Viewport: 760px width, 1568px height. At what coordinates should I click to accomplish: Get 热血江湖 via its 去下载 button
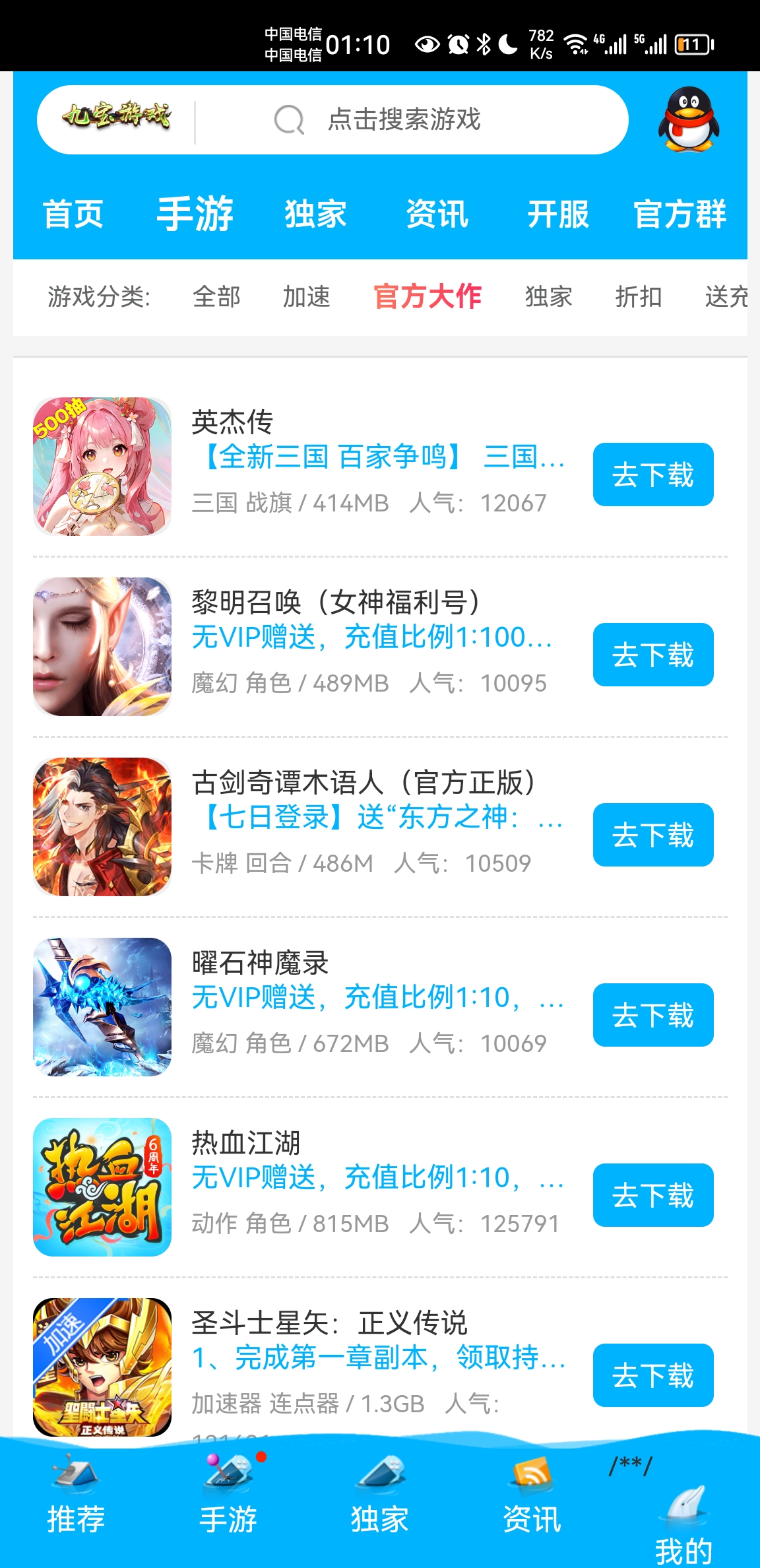652,1195
